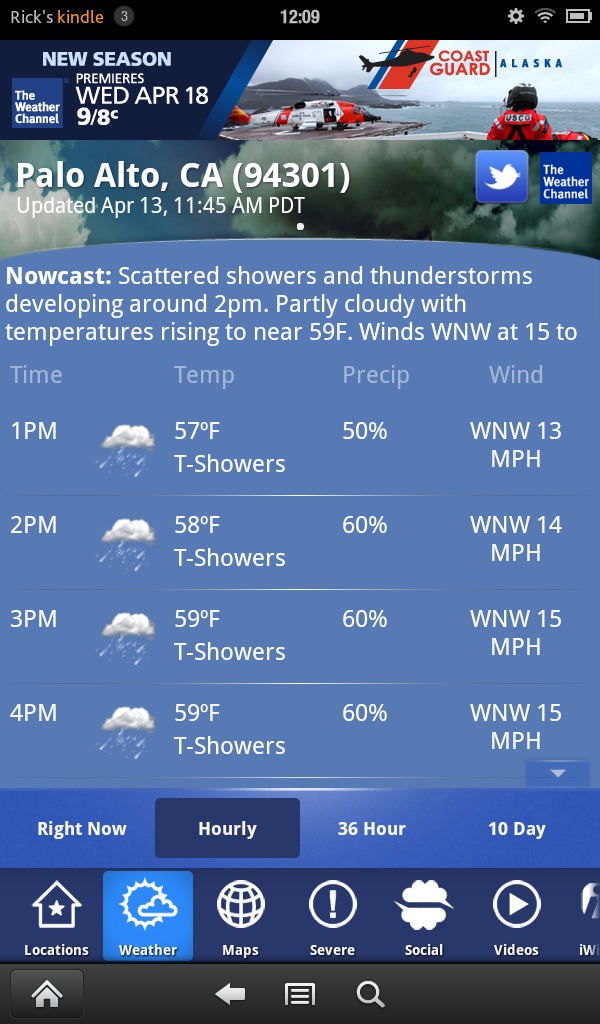
Task: Go to Severe weather alerts
Action: point(332,916)
